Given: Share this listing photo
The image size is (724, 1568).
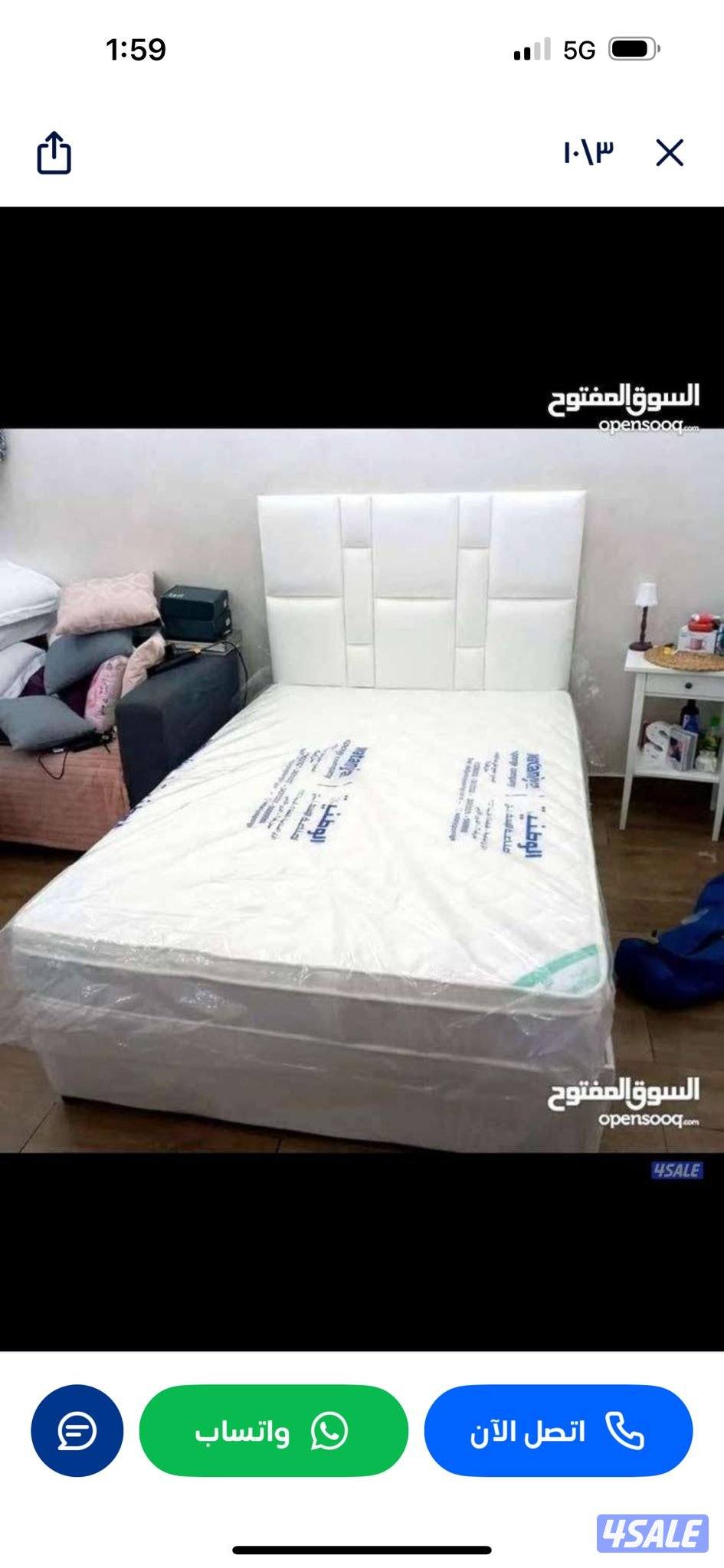Looking at the screenshot, I should [54, 153].
